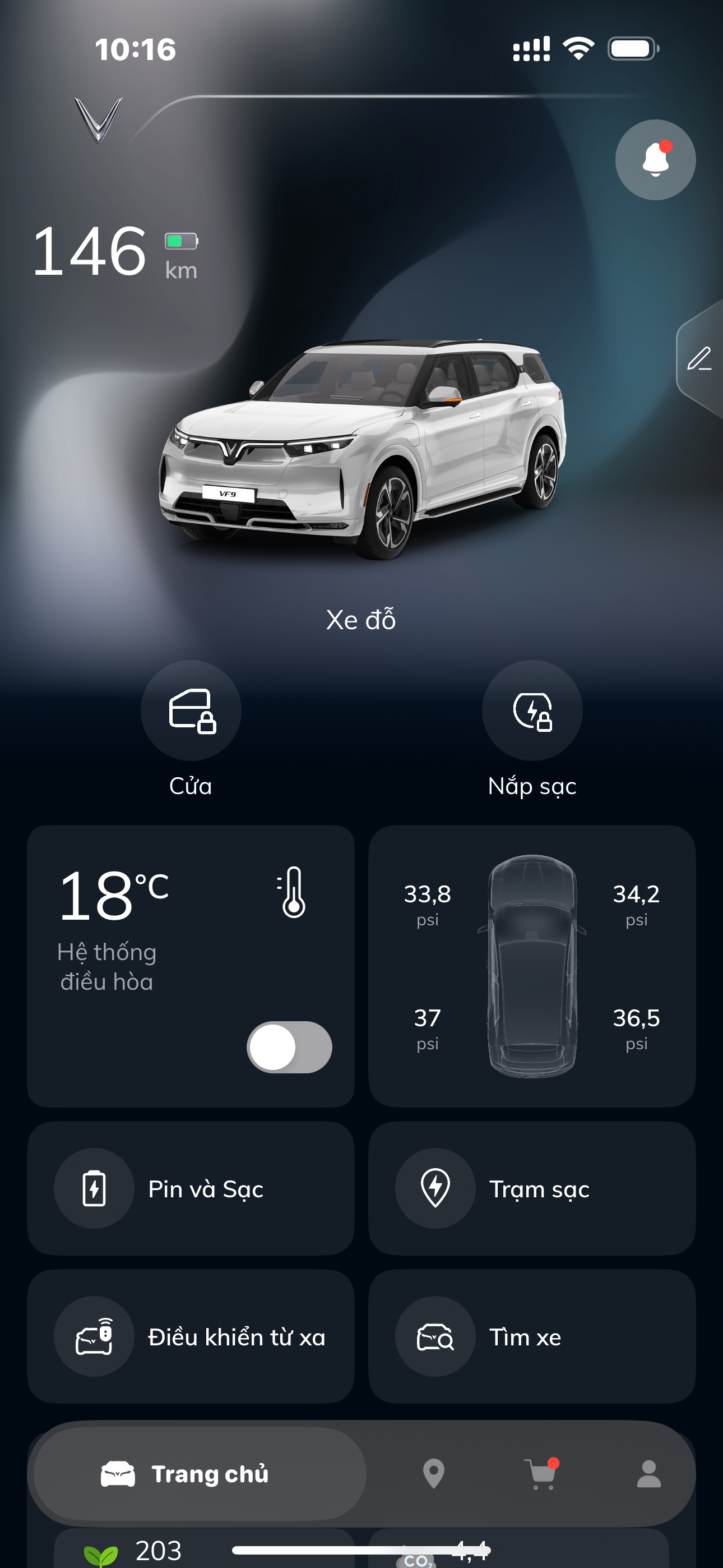Switch to the location pin tab

tap(433, 1474)
